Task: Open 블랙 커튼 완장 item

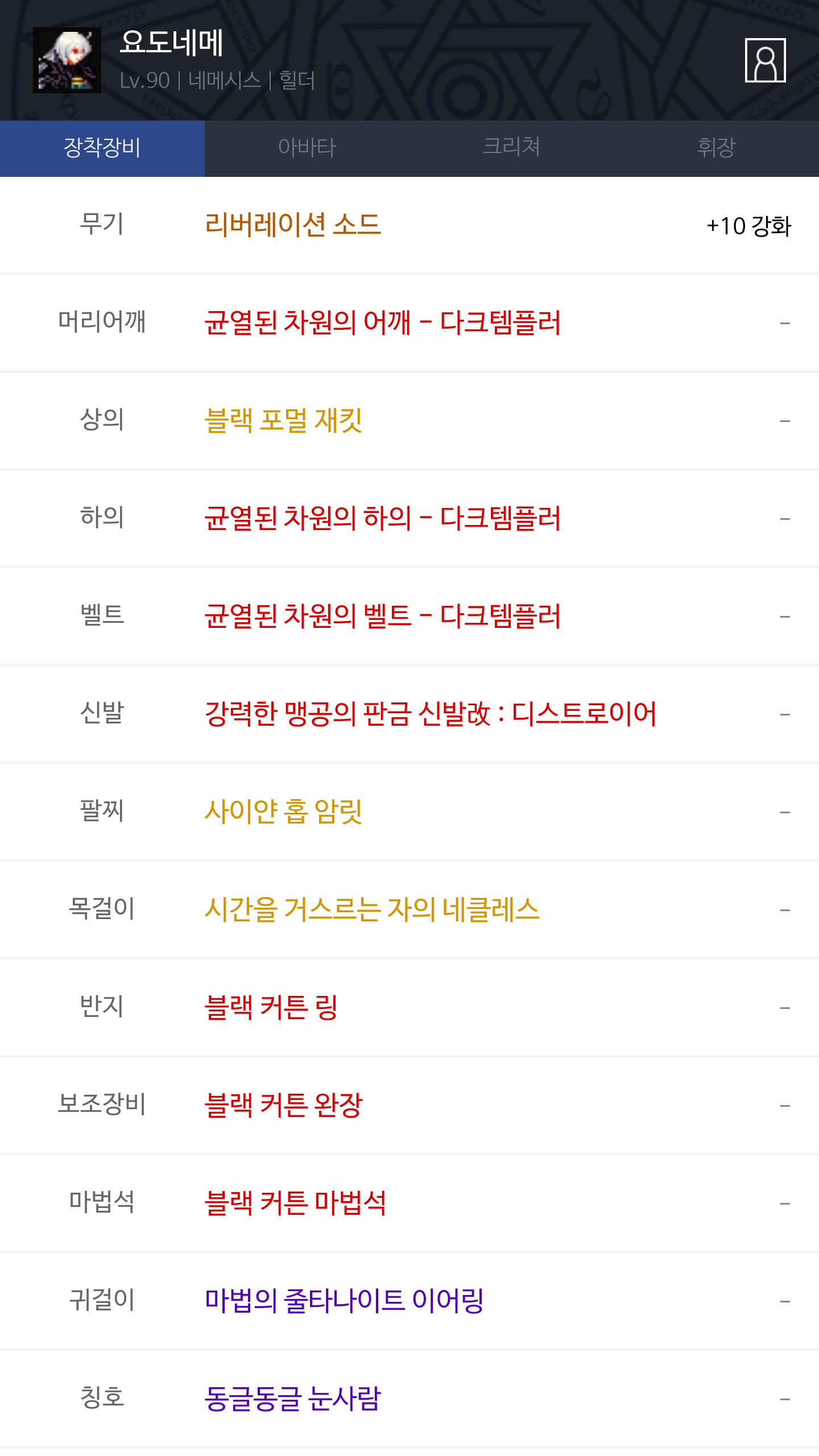Action: (283, 1105)
